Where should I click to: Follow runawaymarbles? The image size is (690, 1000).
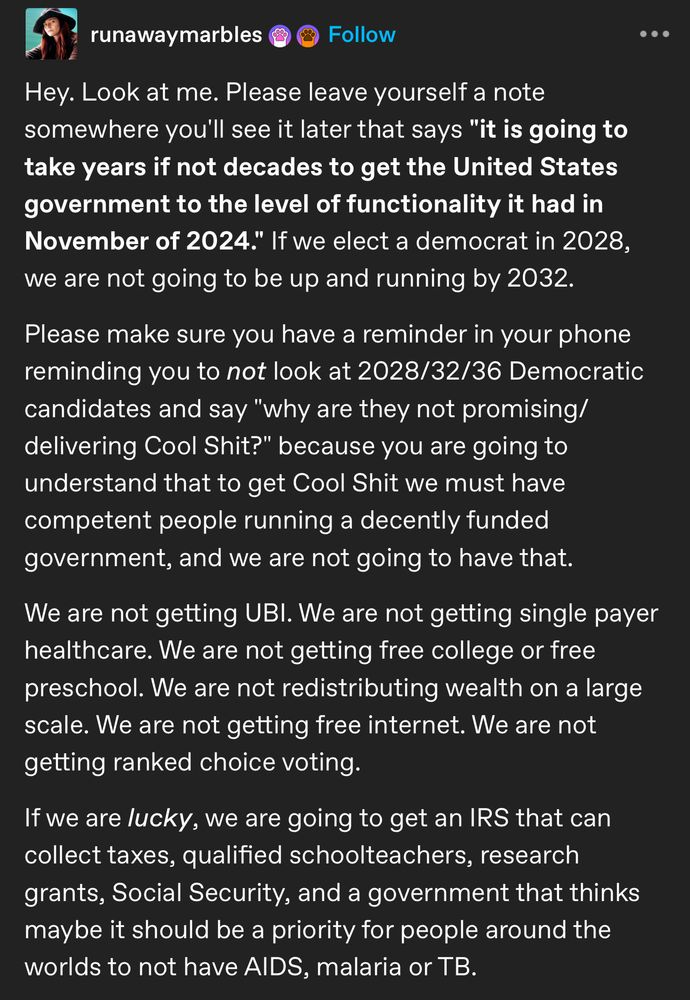pyautogui.click(x=361, y=35)
